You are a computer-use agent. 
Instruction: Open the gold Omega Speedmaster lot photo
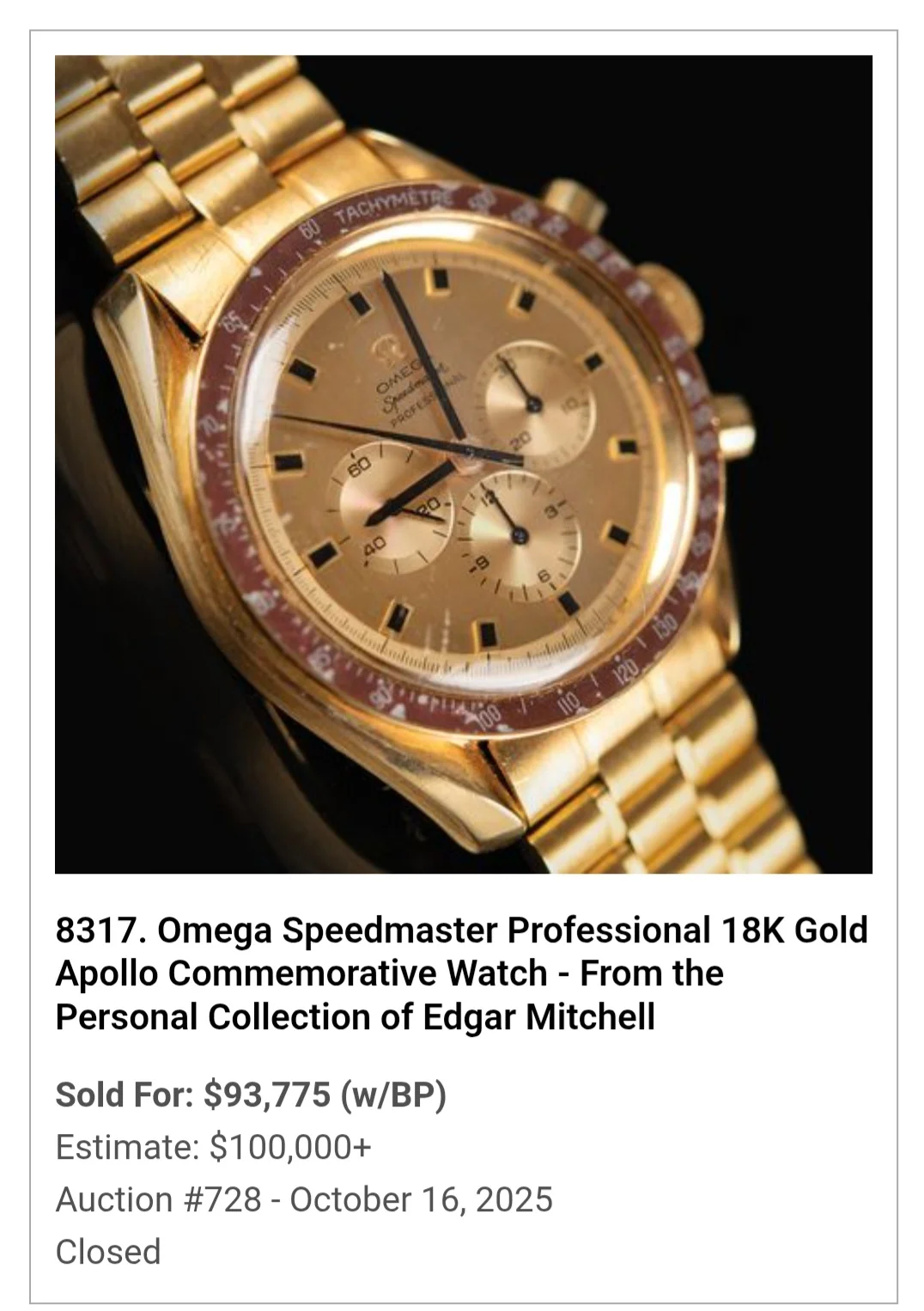click(464, 464)
